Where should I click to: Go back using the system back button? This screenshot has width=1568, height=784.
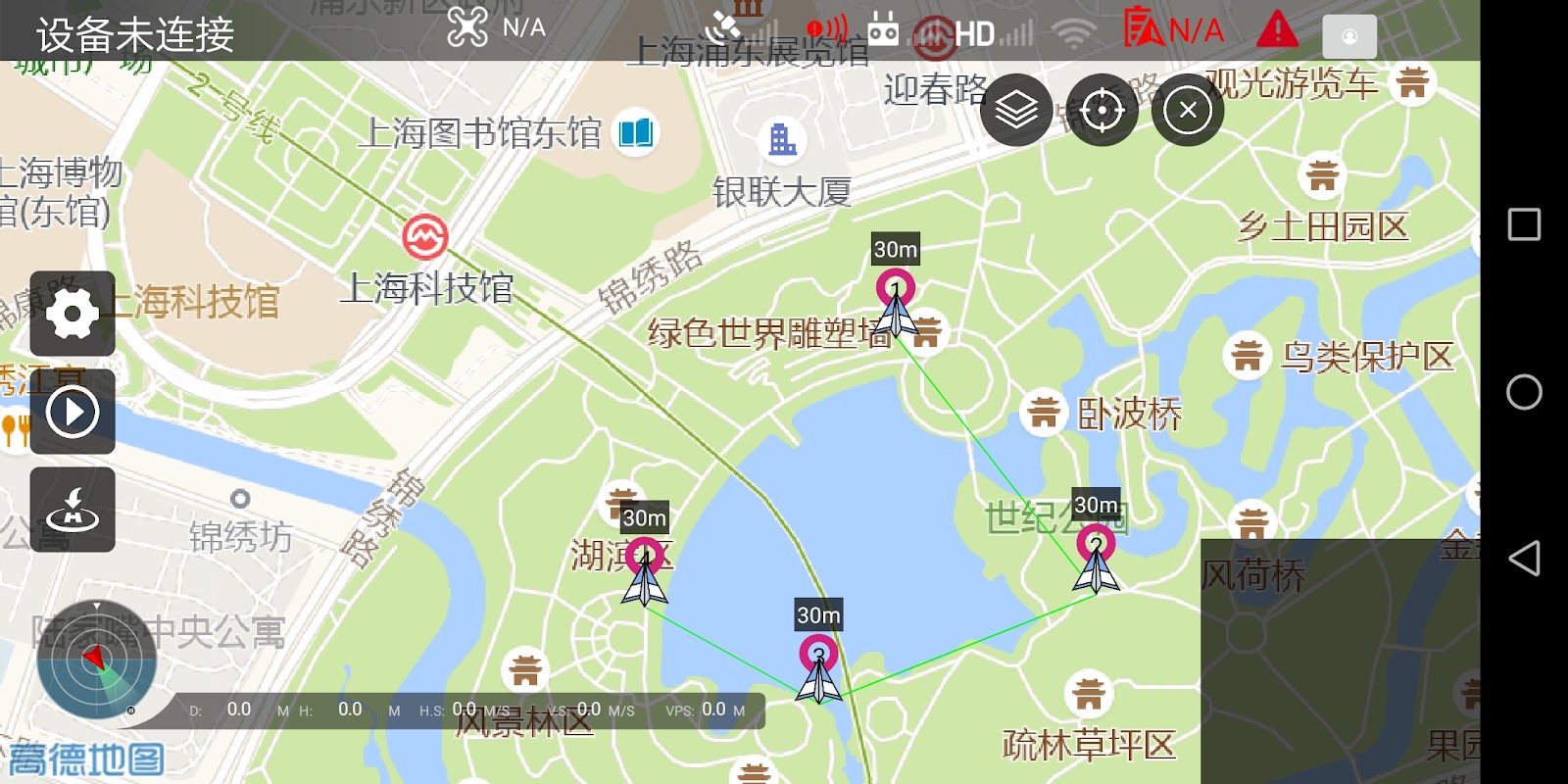1524,559
